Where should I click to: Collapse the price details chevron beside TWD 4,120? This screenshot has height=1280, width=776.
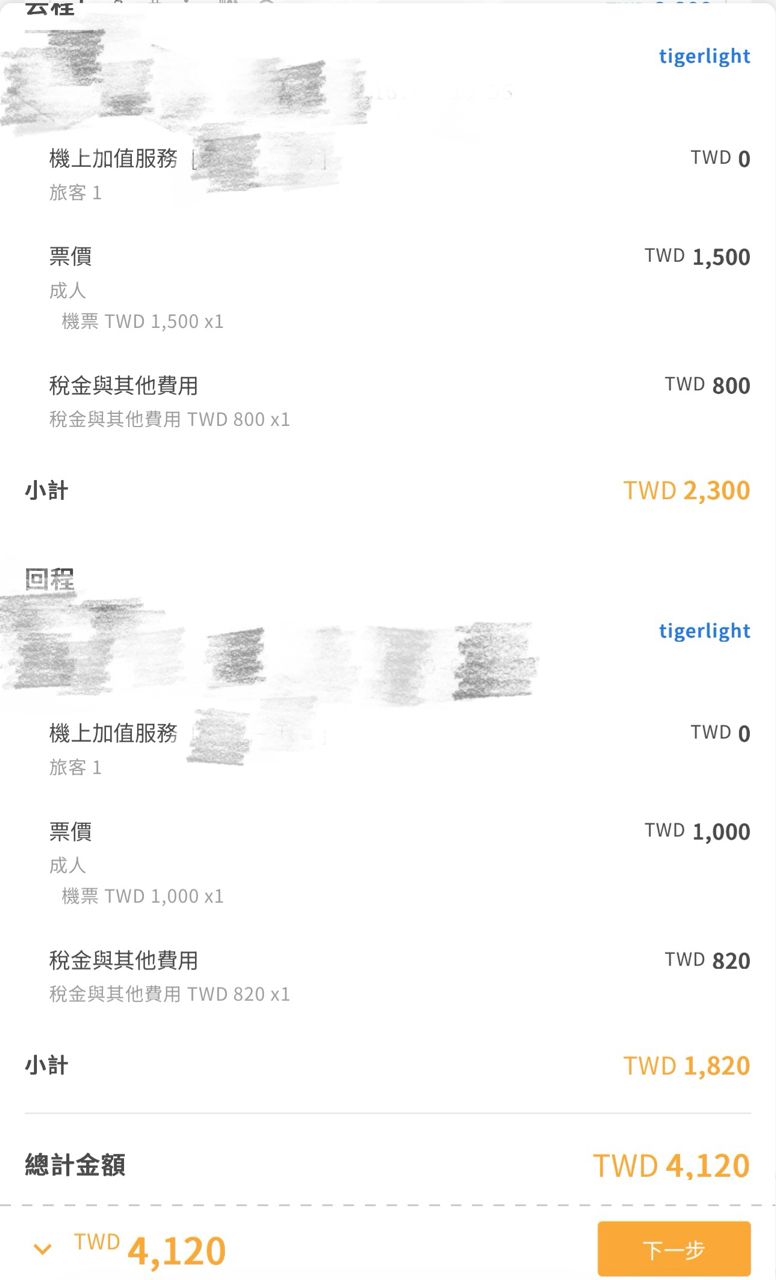pyautogui.click(x=42, y=1249)
